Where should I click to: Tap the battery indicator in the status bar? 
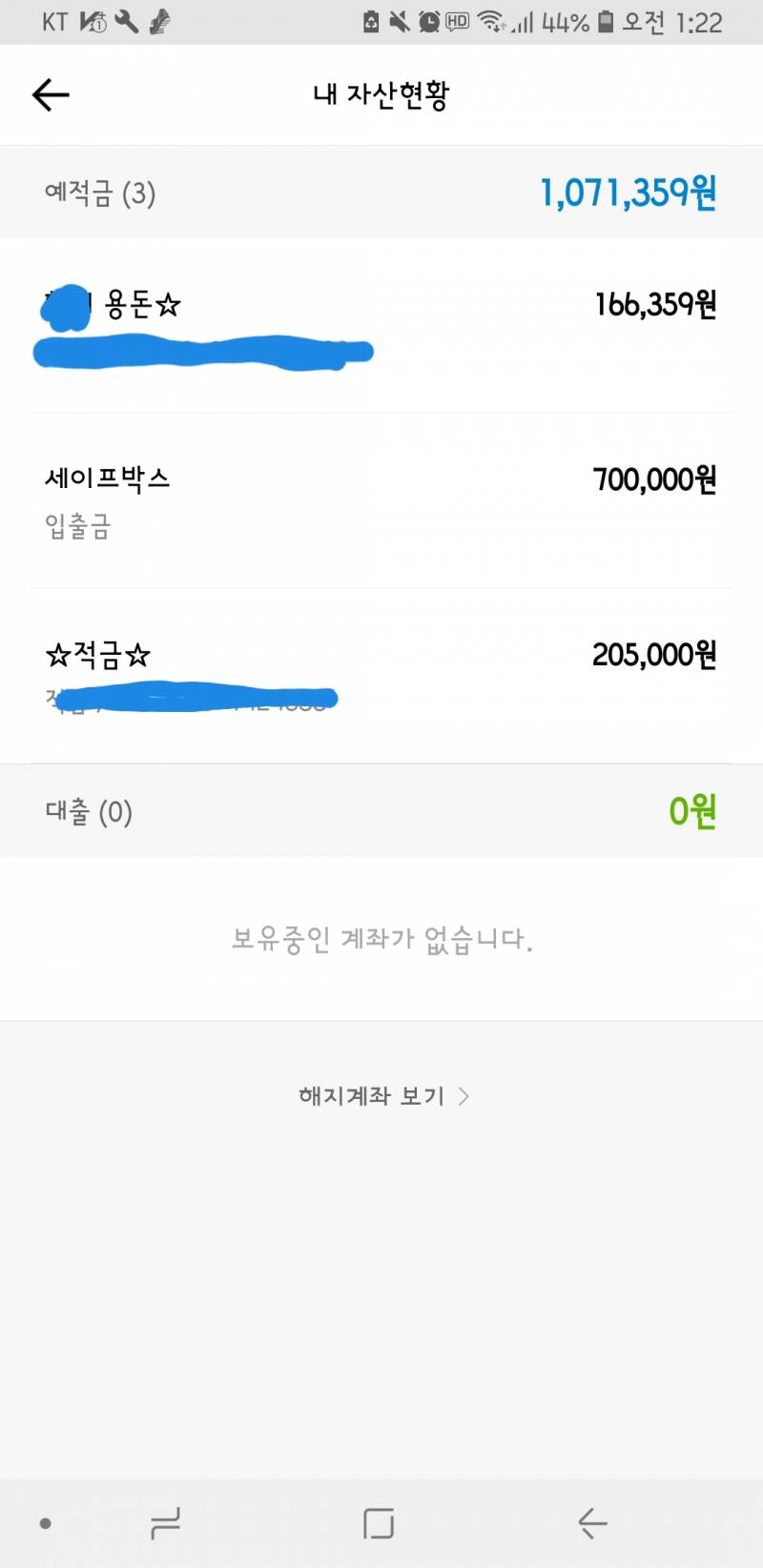tap(605, 21)
